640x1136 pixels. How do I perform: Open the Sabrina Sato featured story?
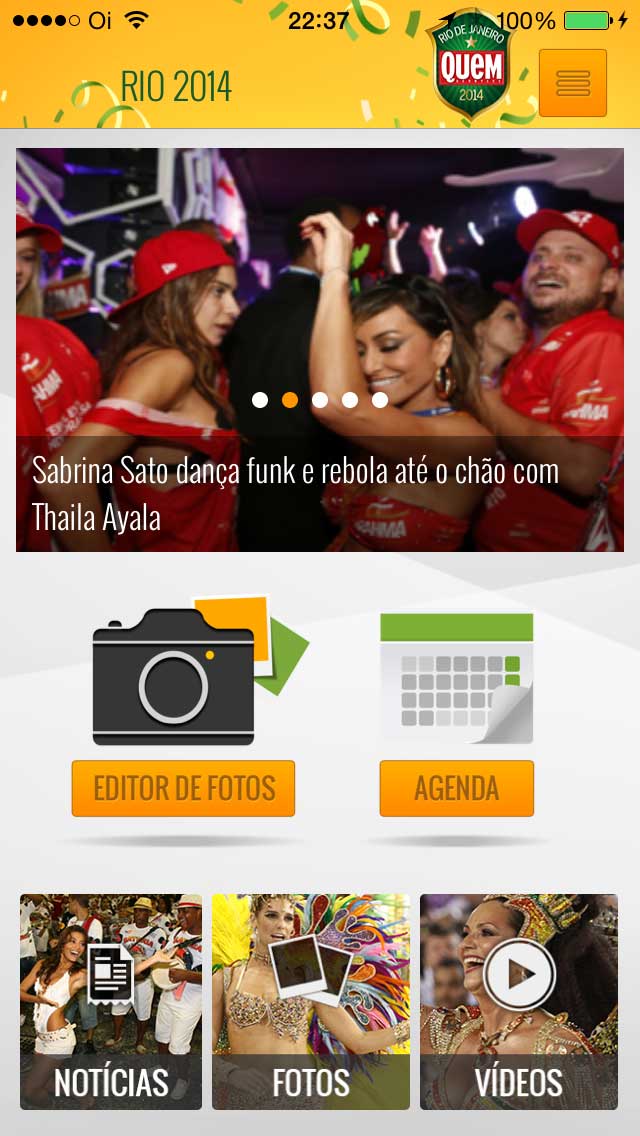(x=320, y=350)
